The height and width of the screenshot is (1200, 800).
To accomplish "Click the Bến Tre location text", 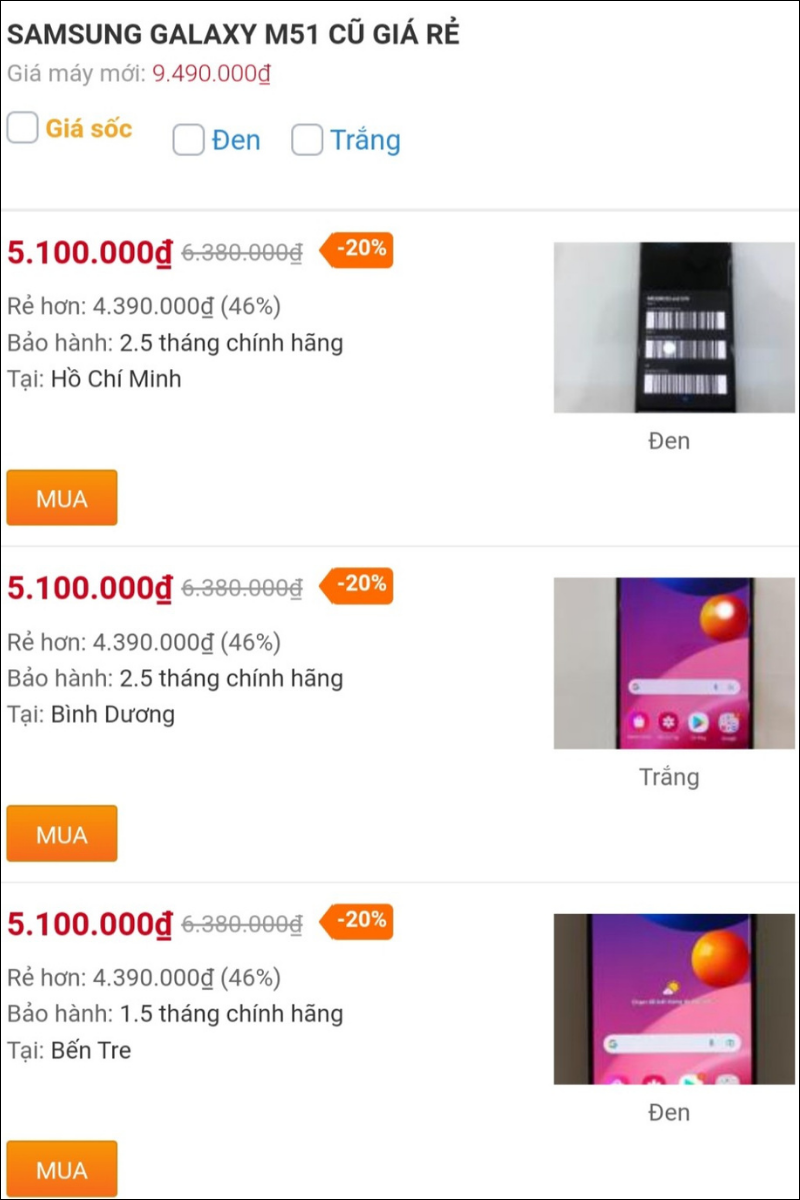I will pos(99,1050).
